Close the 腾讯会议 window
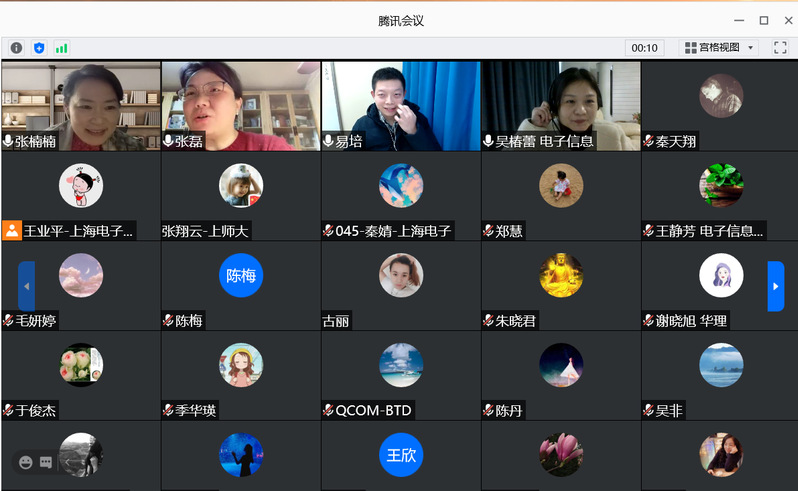Image resolution: width=798 pixels, height=491 pixels. (786, 20)
